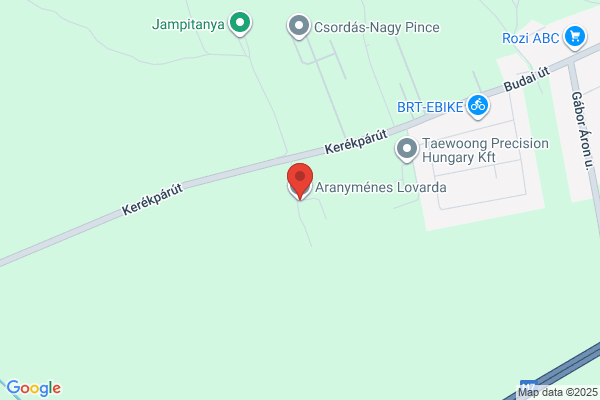Viewport: 600px width, 400px height.
Task: Select Taewoong Precision Hungary Kft marker
Action: (407, 149)
